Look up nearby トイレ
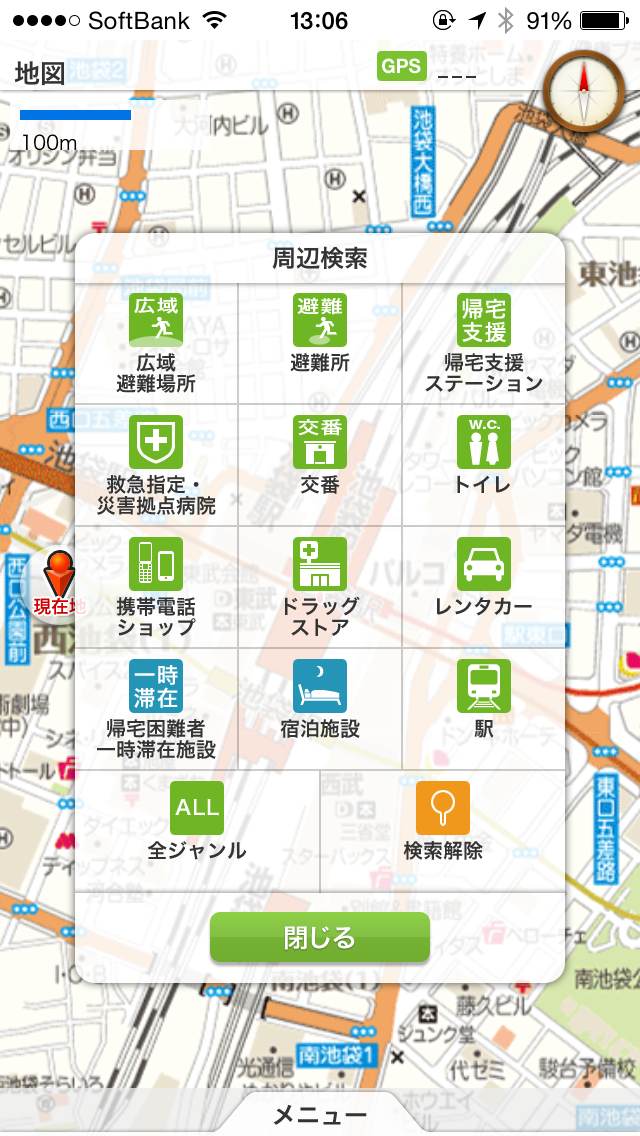The image size is (640, 1136). 484,456
